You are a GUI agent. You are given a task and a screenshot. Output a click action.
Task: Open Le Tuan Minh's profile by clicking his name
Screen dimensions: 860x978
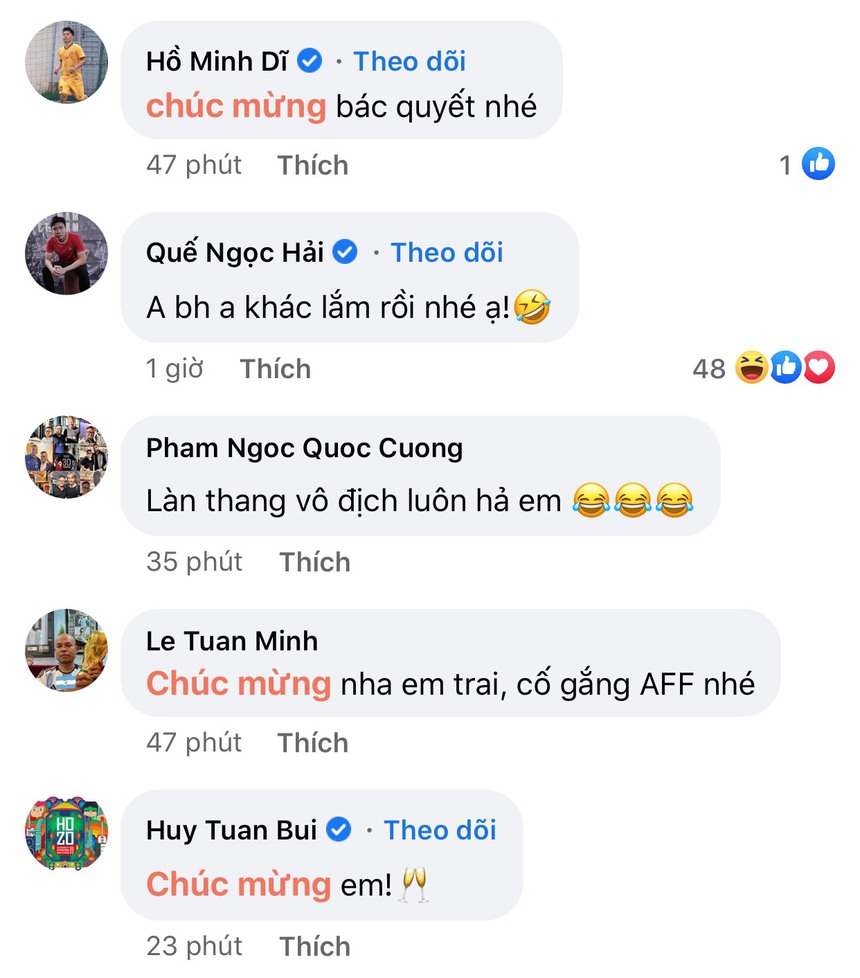[x=232, y=641]
